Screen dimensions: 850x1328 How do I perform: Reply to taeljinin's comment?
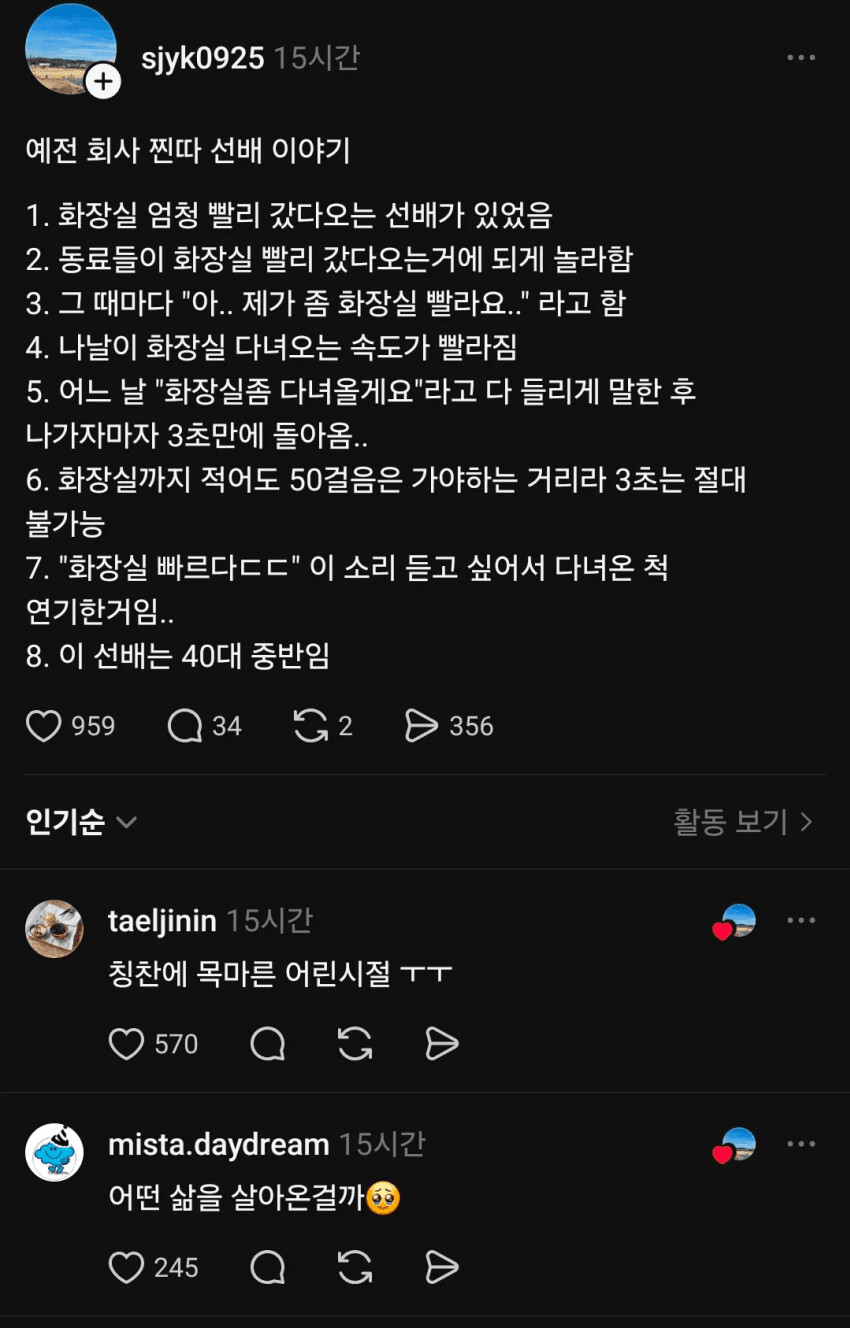click(x=268, y=1044)
